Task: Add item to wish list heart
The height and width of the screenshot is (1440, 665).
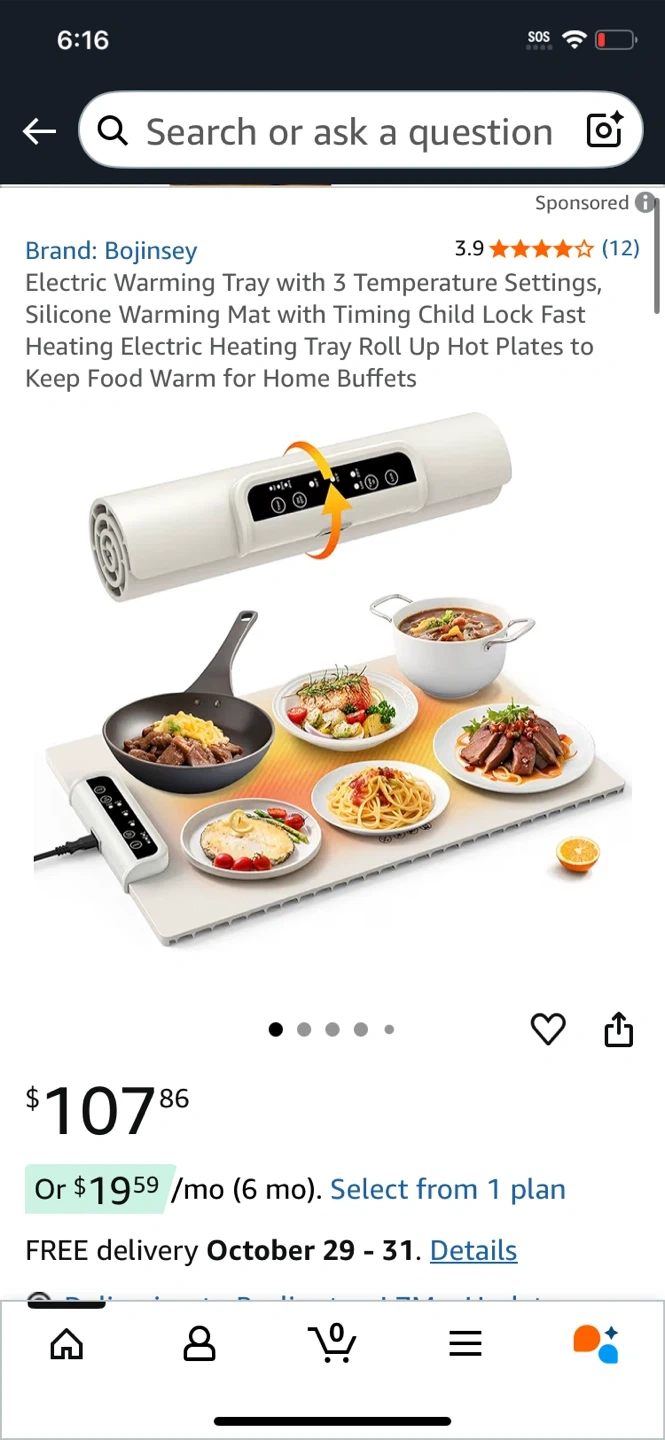Action: coord(547,1029)
